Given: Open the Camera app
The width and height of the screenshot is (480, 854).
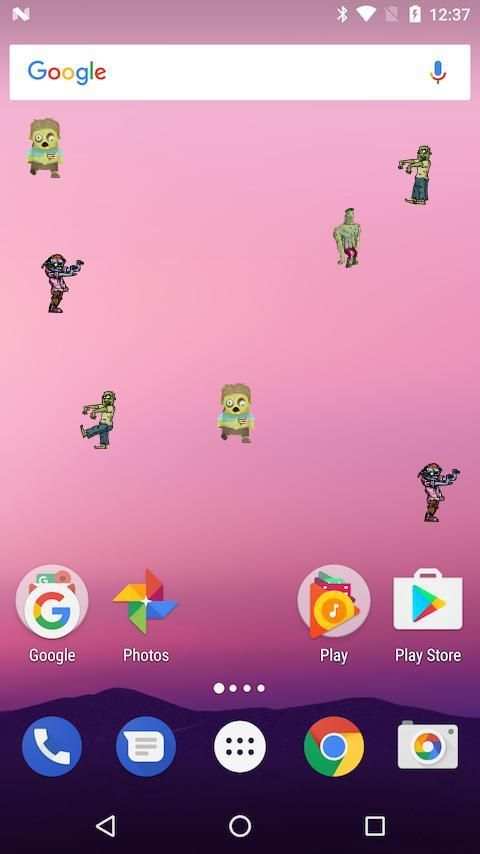Looking at the screenshot, I should tap(428, 745).
